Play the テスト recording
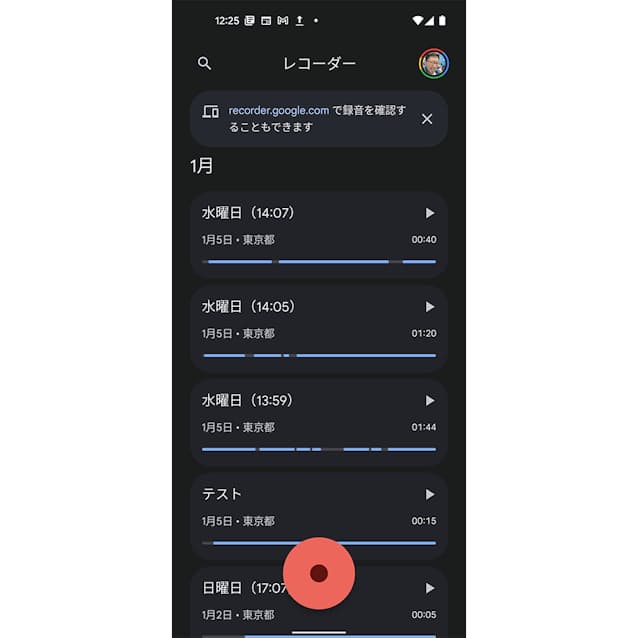Viewport: 638px width, 638px height. click(430, 494)
